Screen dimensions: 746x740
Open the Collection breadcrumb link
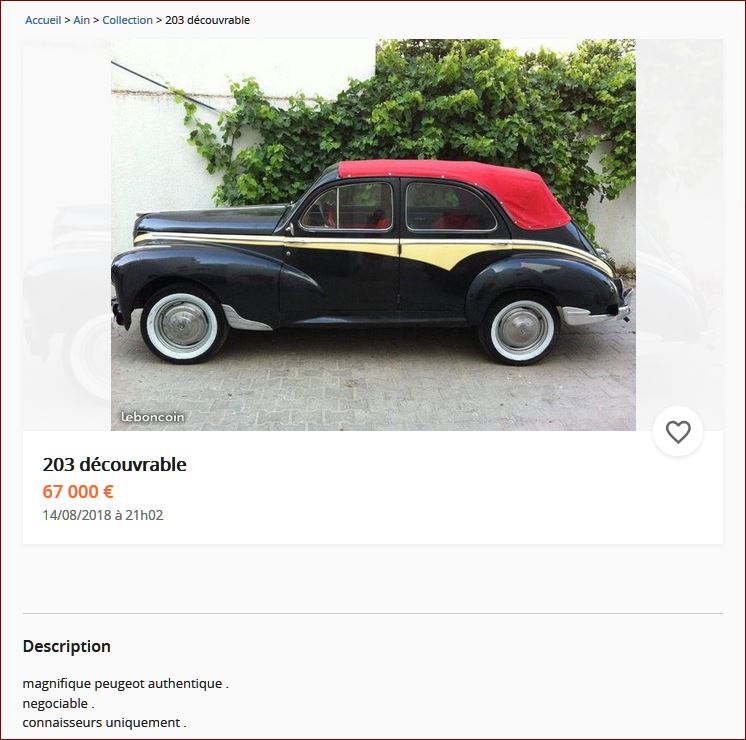click(127, 20)
